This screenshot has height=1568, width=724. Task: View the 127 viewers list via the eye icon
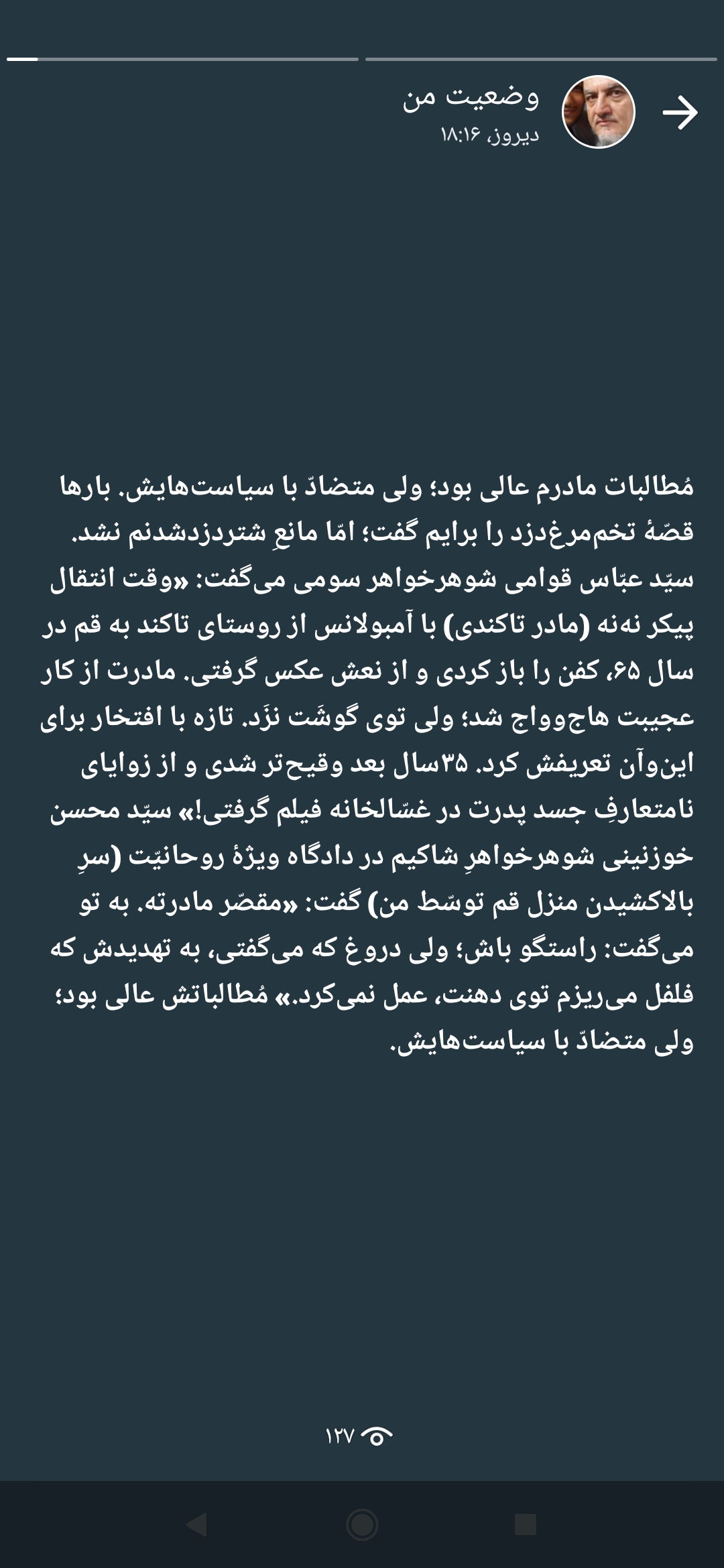coord(377,1435)
